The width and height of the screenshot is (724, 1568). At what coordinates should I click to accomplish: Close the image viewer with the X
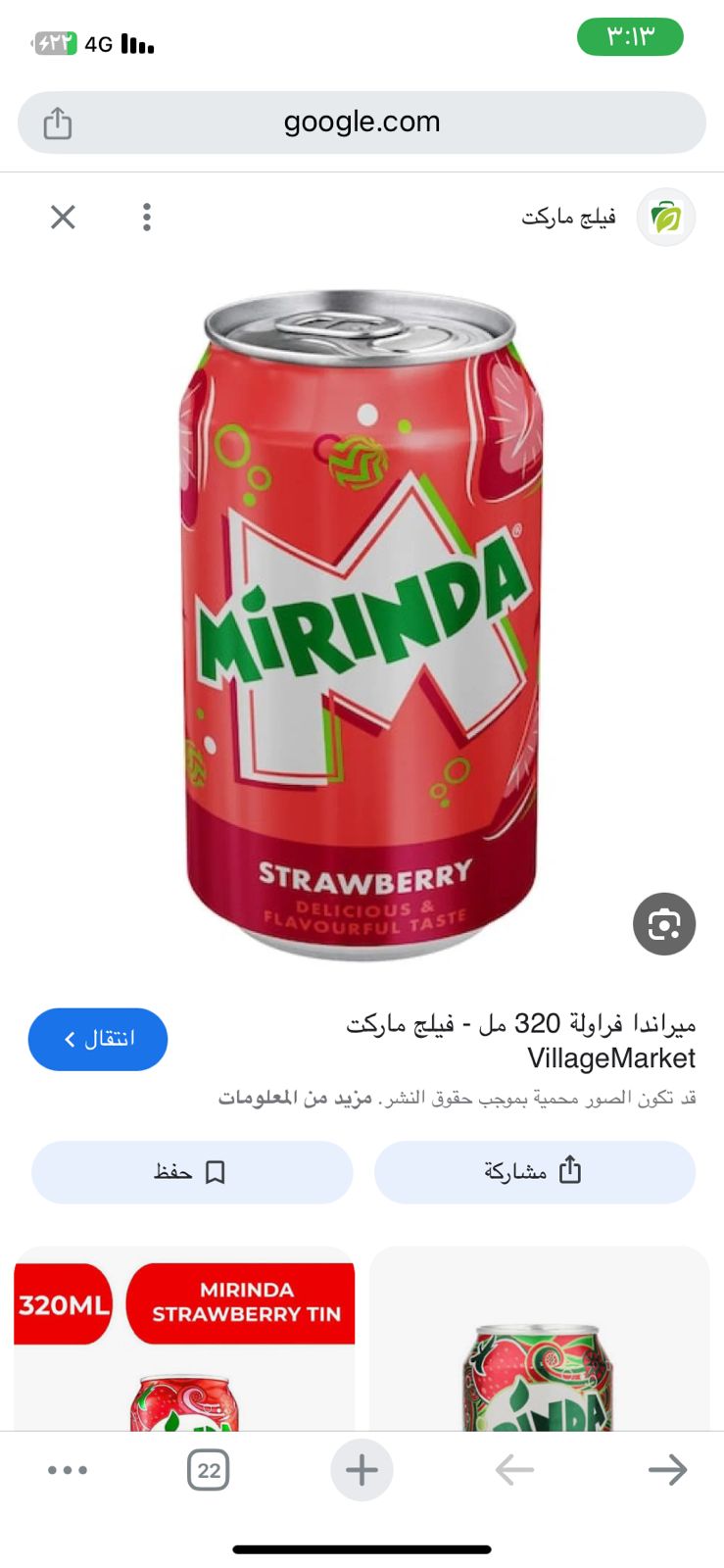tap(62, 217)
